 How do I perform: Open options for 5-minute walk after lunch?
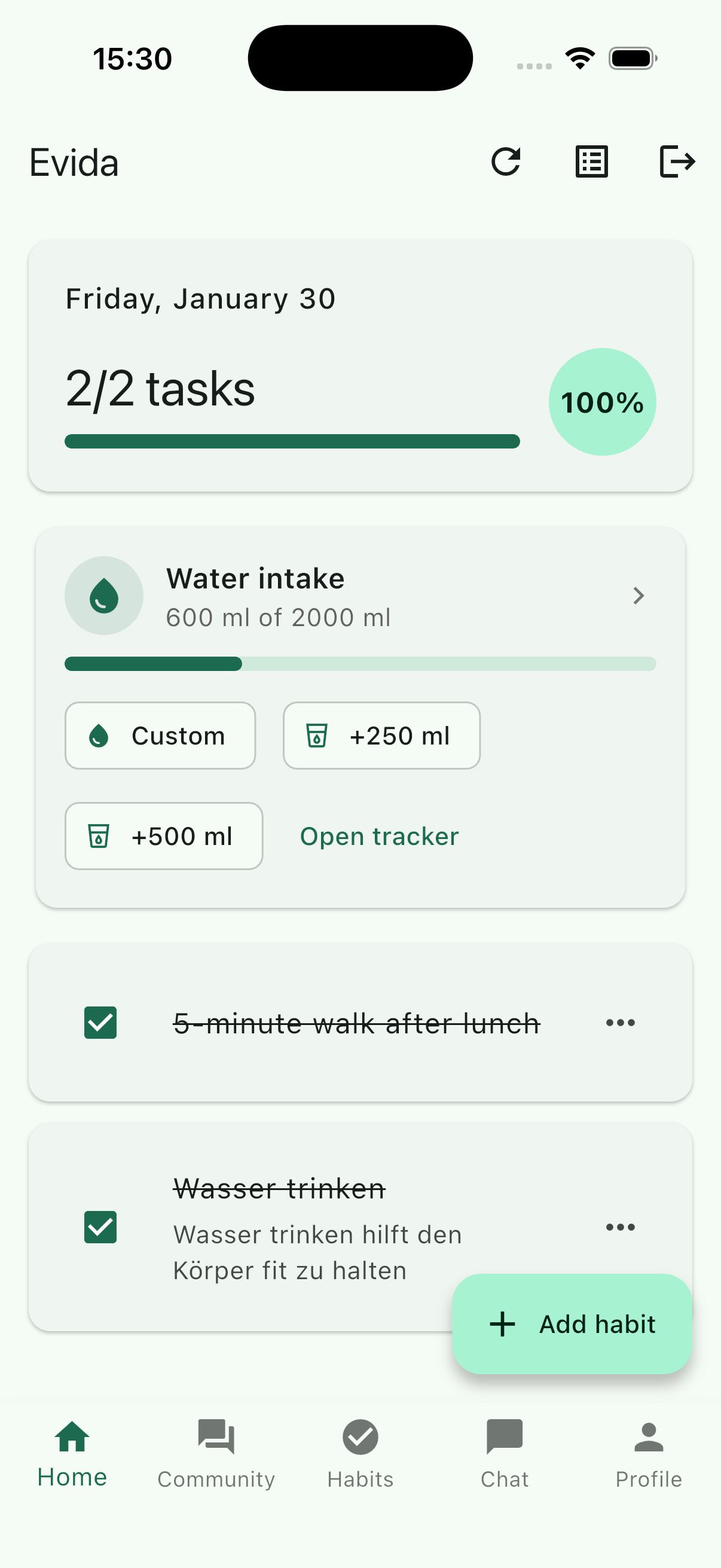pyautogui.click(x=620, y=1023)
